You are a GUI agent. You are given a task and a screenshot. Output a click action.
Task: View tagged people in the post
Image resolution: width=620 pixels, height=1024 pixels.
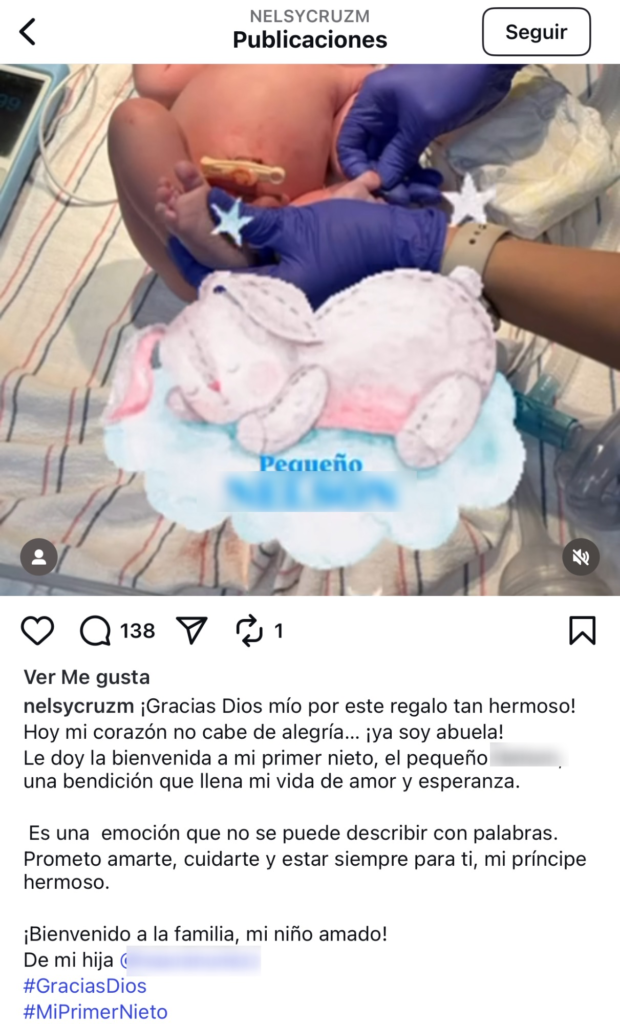39,557
